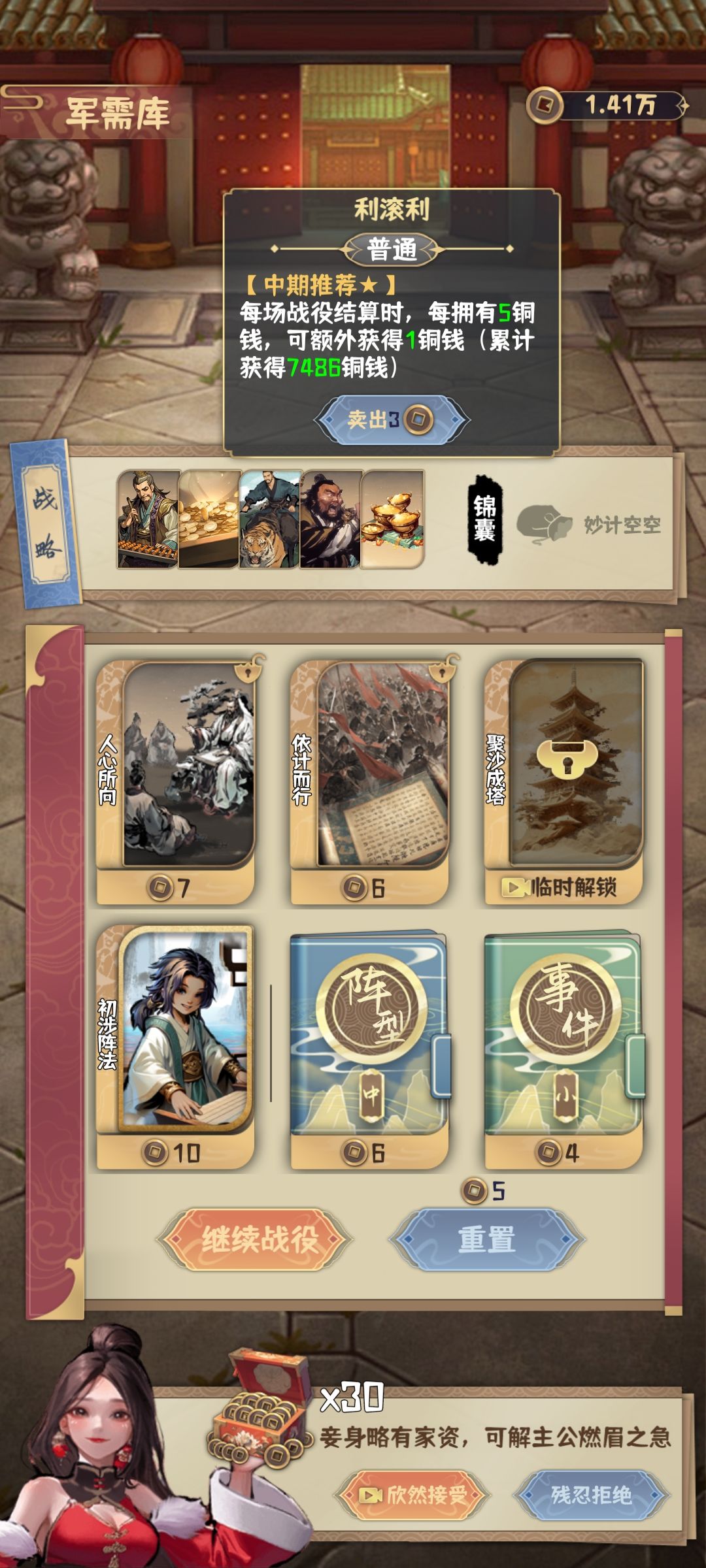Buy the 人心所向 card for 7 coins
This screenshot has height=1568, width=706.
tap(175, 781)
